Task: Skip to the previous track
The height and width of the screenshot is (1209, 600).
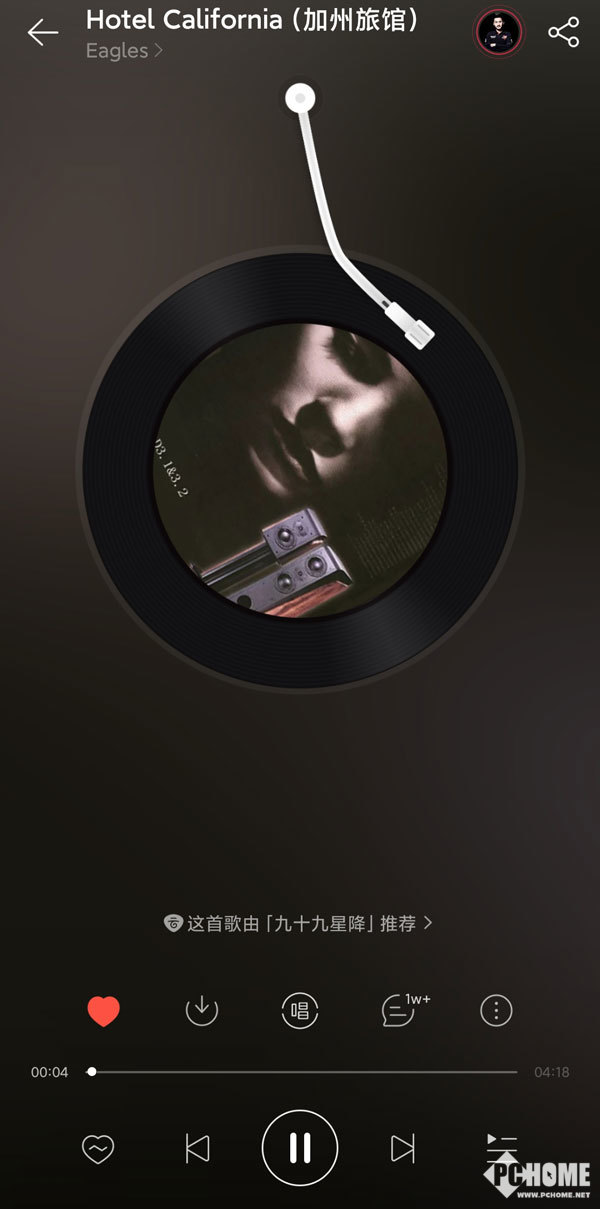Action: 198,1149
